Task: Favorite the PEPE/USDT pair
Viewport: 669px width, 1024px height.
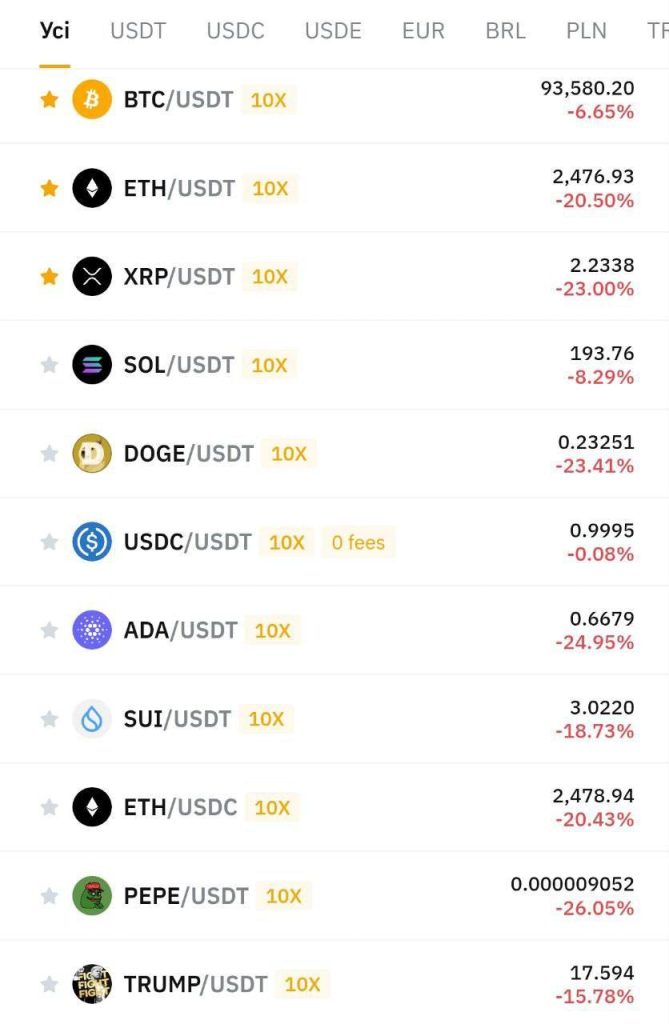Action: pyautogui.click(x=49, y=896)
